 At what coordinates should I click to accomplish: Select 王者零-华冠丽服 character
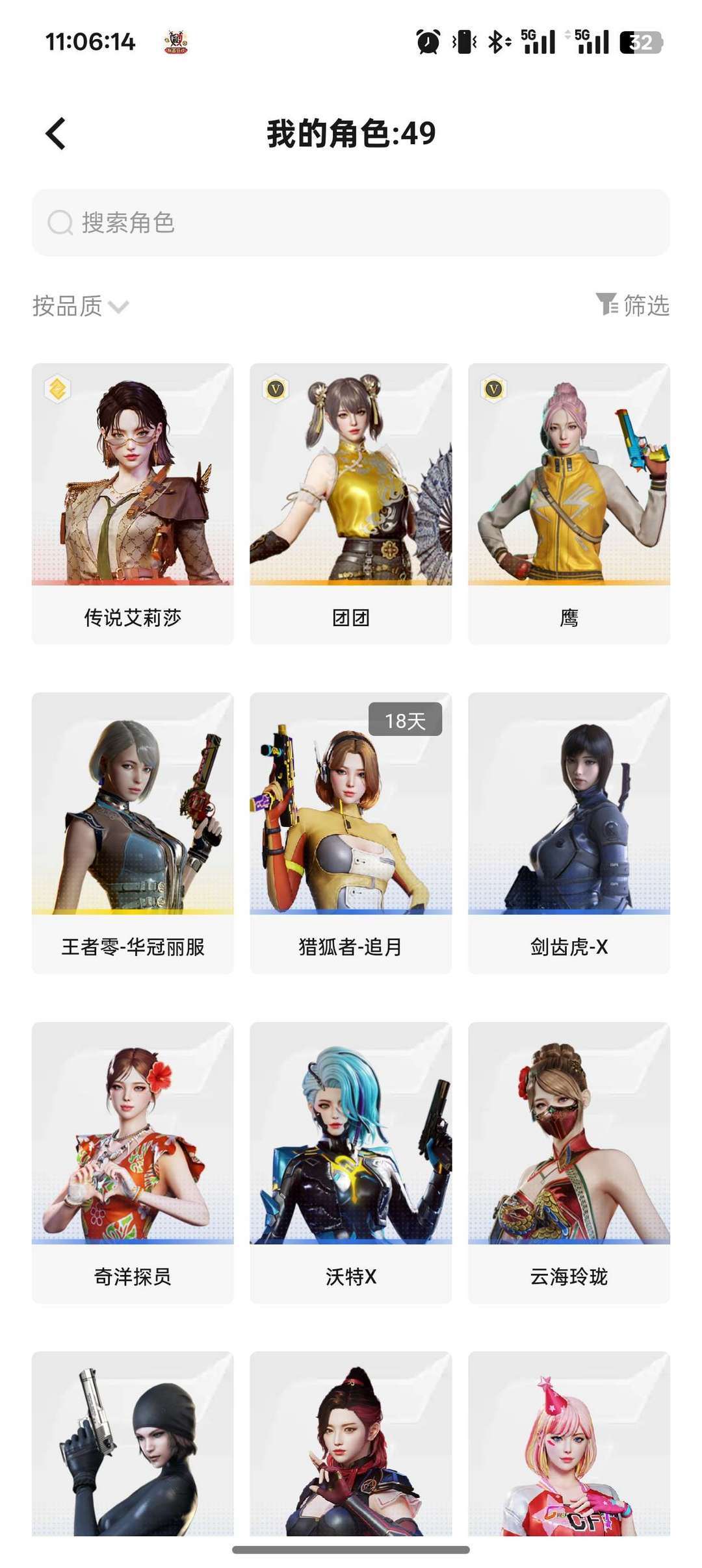133,831
